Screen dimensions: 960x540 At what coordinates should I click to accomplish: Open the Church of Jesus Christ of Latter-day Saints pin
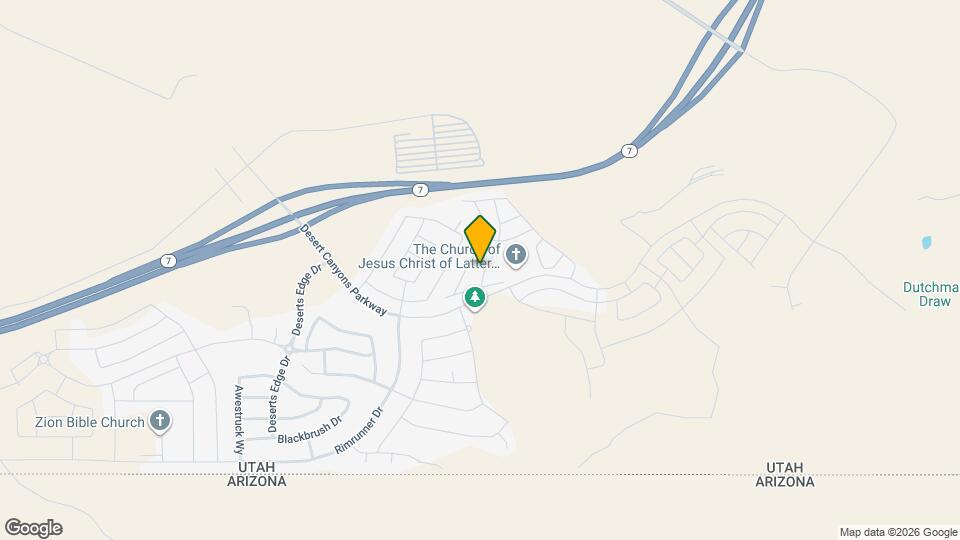point(516,255)
